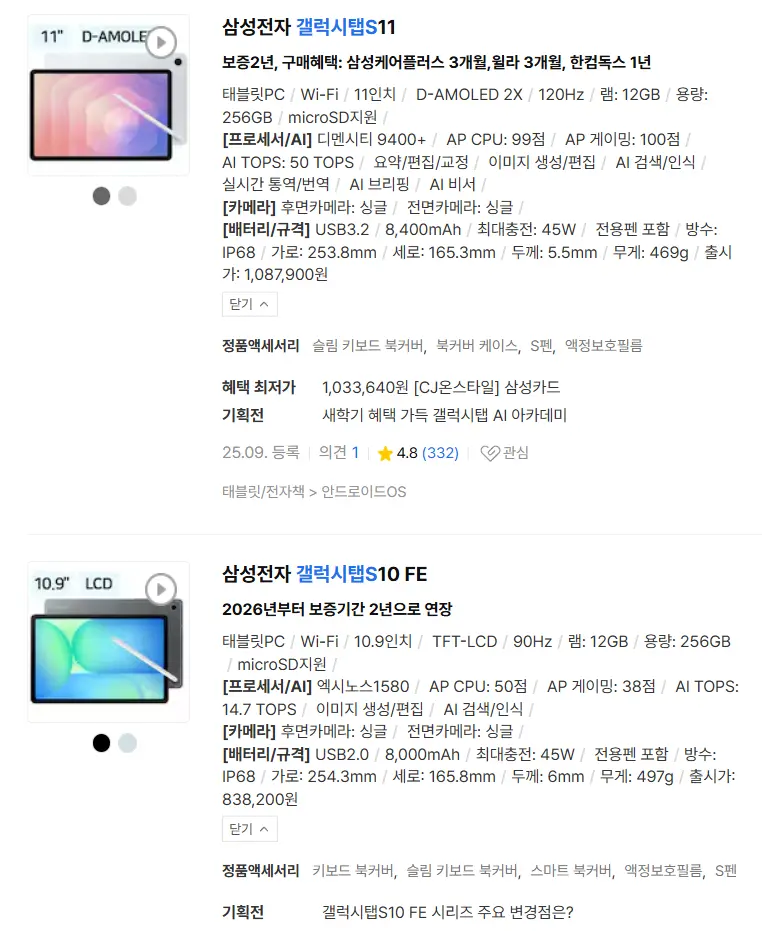This screenshot has width=762, height=931.
Task: Click the 관심 heart icon for Galaxy Tab S11
Action: (x=489, y=453)
